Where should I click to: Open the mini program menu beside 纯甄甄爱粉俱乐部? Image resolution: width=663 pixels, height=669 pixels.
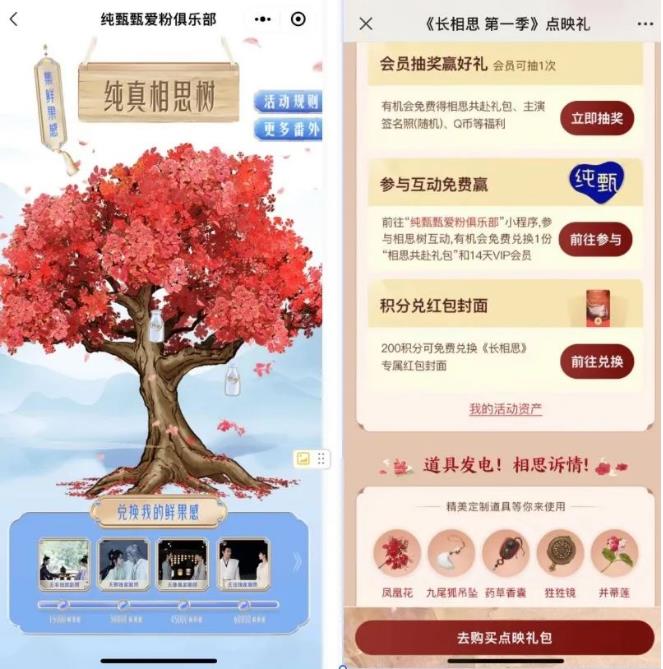[262, 19]
